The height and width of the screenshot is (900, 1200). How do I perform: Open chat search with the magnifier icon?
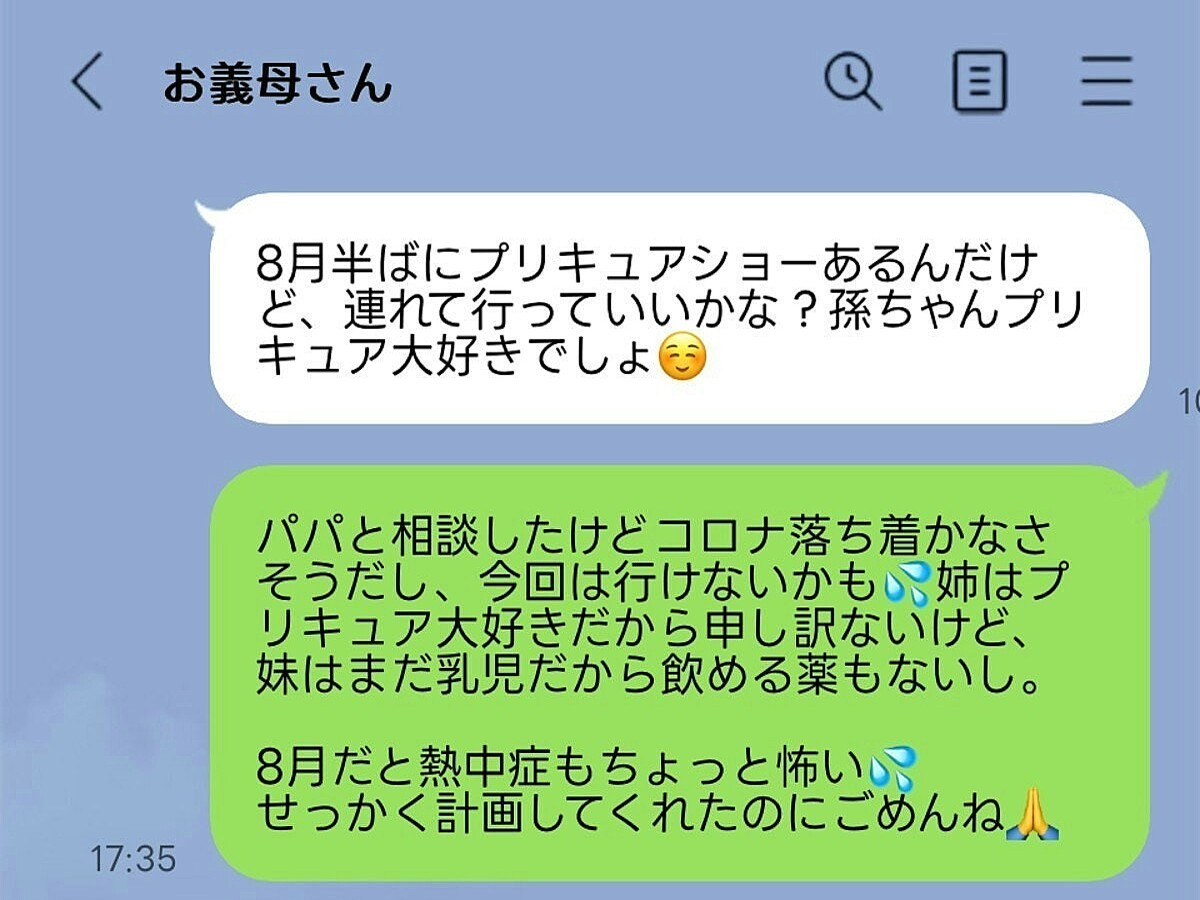[x=853, y=80]
